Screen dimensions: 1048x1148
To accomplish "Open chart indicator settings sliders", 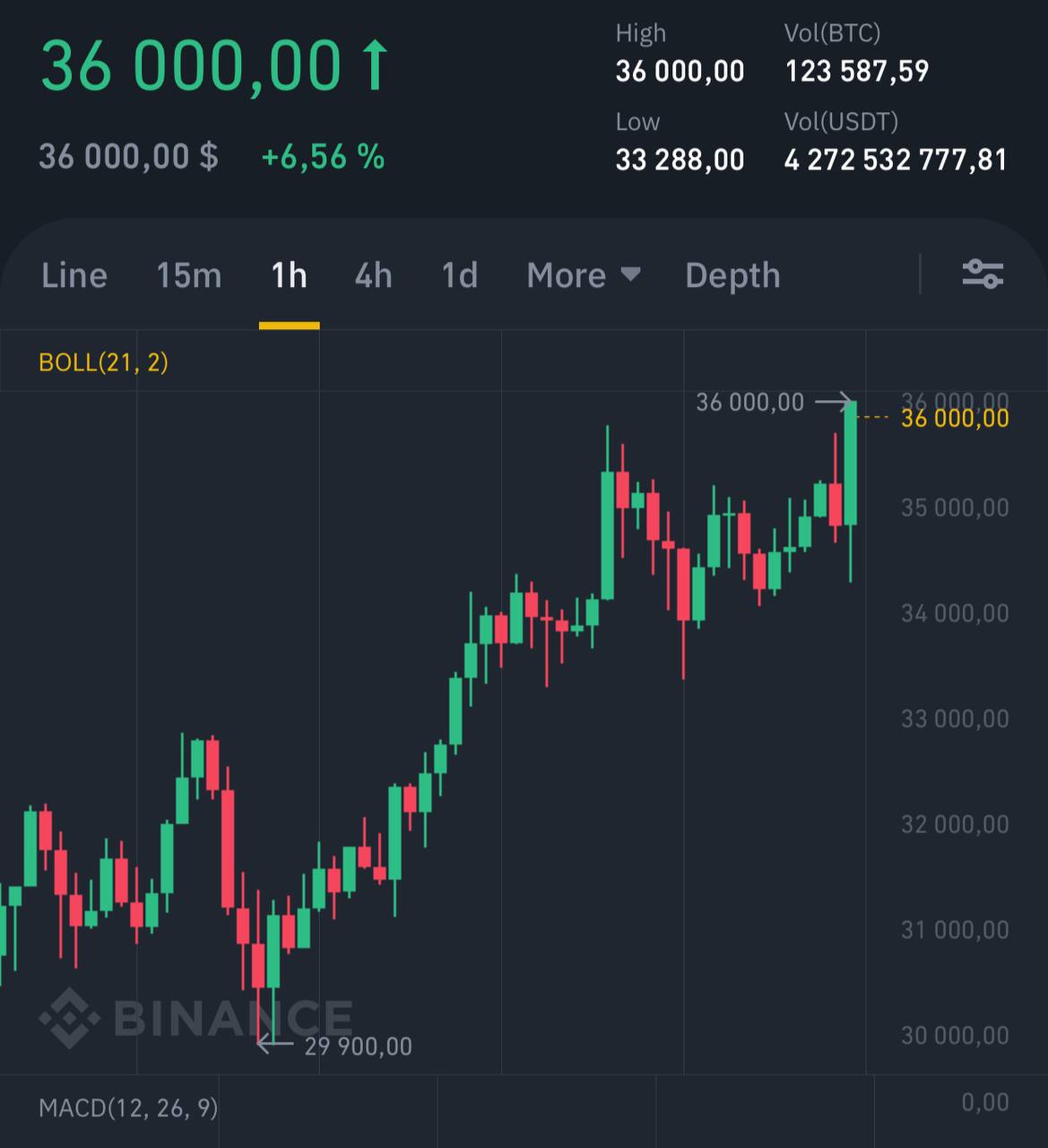I will point(983,274).
